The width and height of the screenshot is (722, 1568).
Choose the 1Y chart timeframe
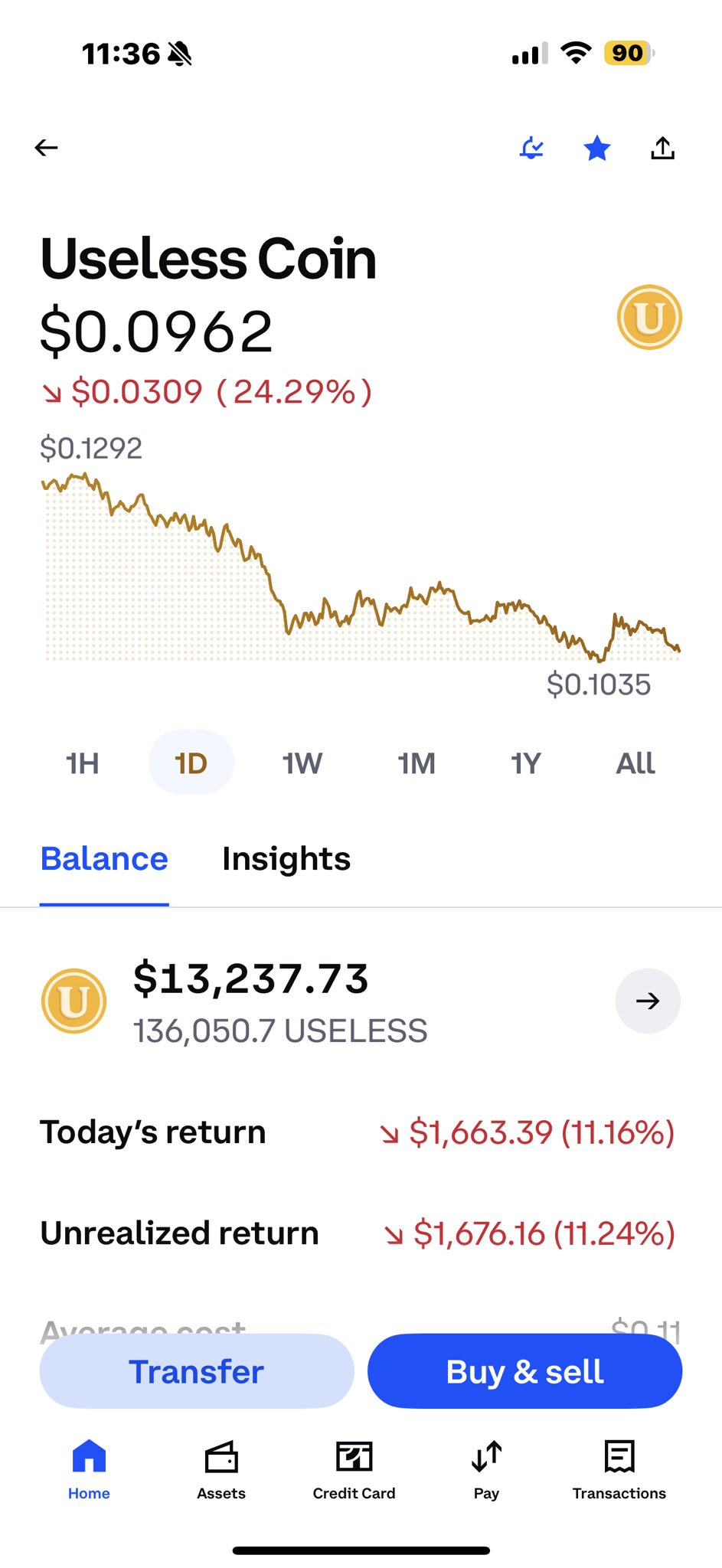click(526, 763)
